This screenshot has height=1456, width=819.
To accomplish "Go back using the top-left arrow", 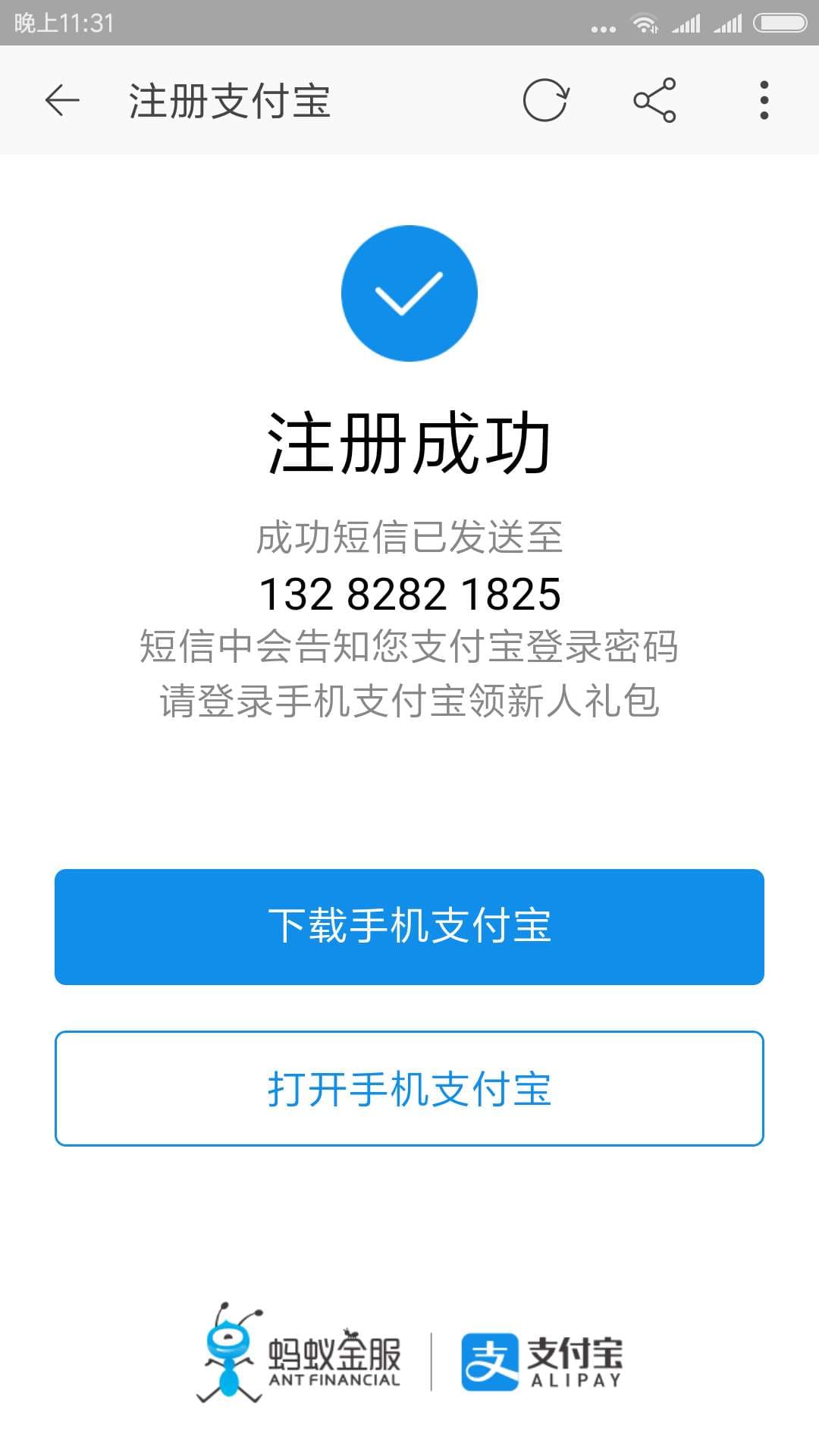I will pyautogui.click(x=62, y=100).
